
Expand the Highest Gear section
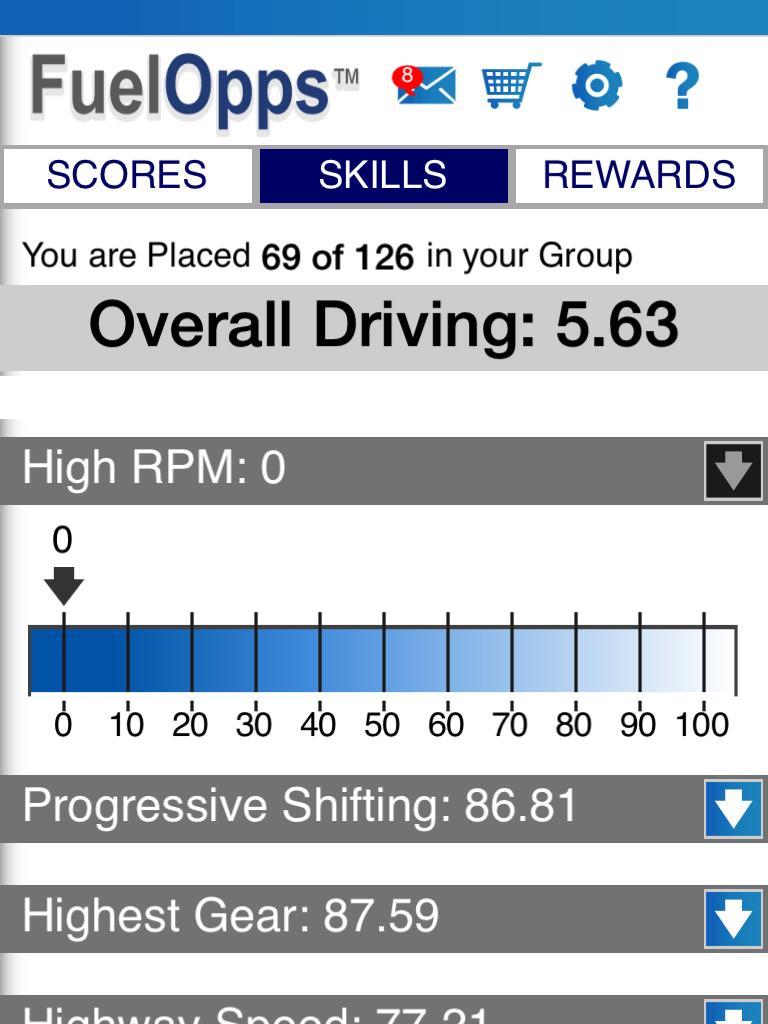pyautogui.click(x=733, y=919)
